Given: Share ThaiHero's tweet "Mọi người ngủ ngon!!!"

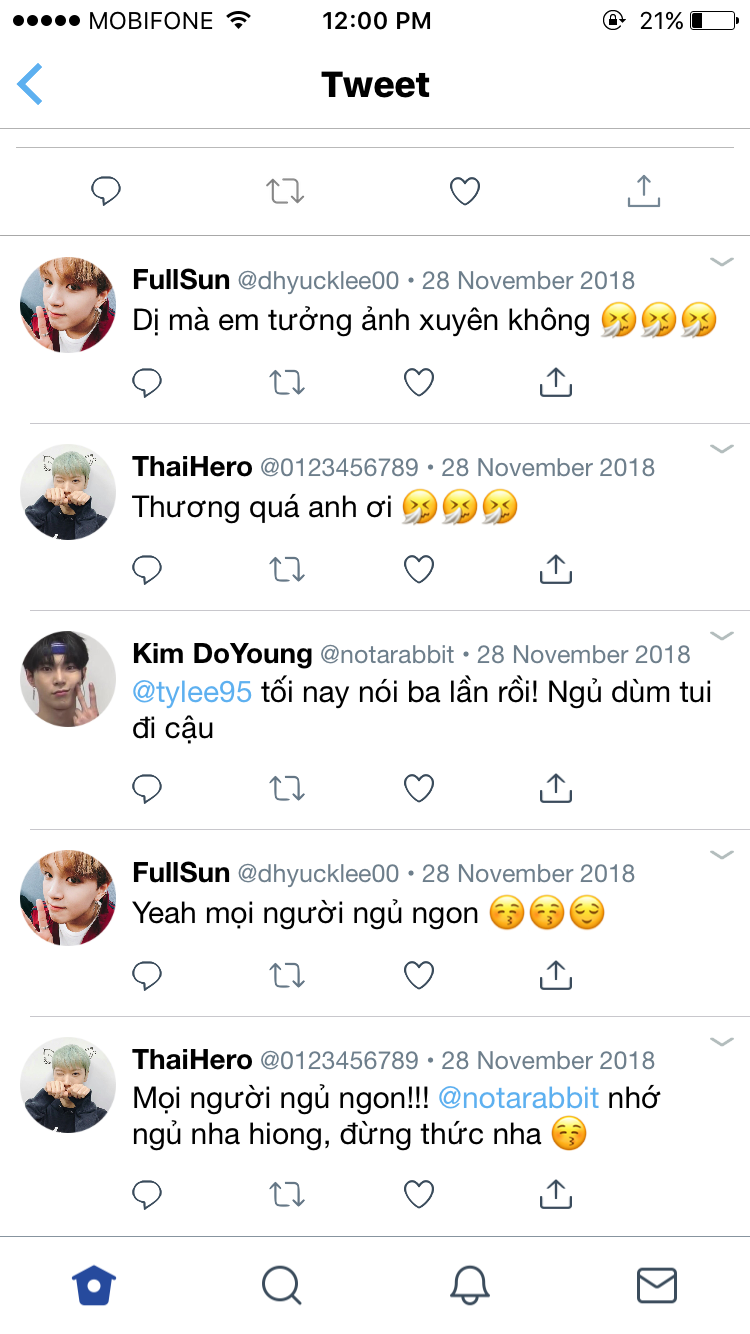Looking at the screenshot, I should click(x=555, y=1193).
